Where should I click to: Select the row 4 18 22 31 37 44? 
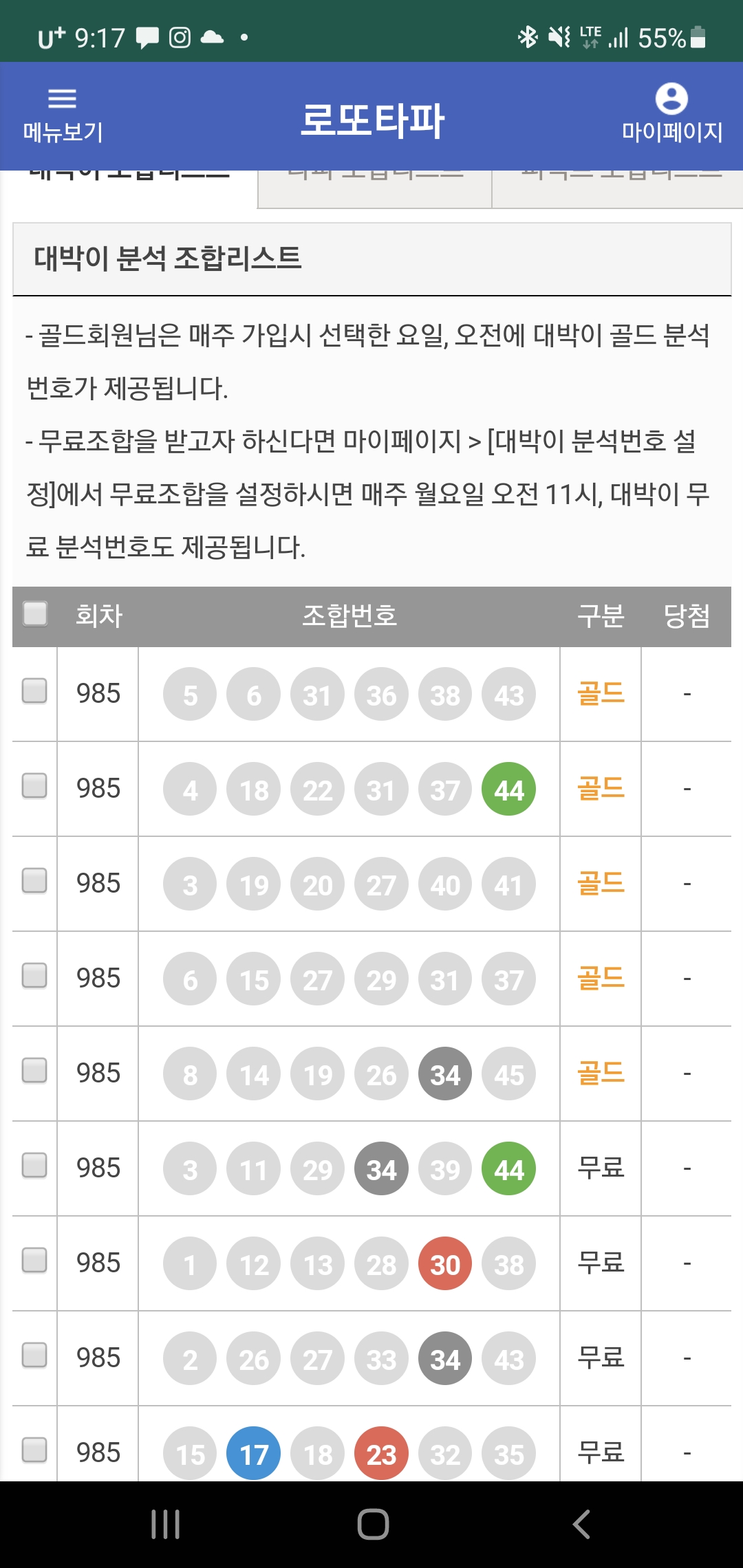click(x=34, y=785)
